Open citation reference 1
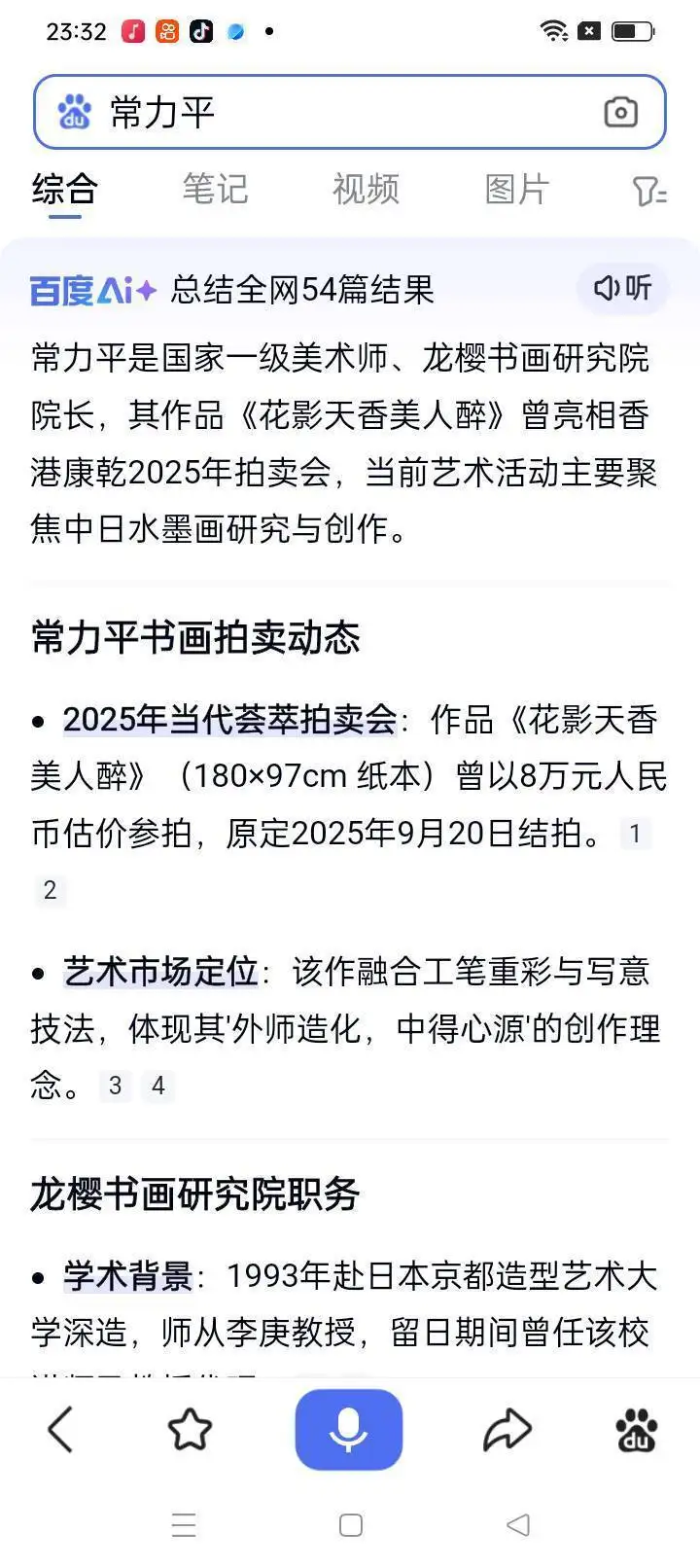The width and height of the screenshot is (700, 1568). [x=635, y=834]
